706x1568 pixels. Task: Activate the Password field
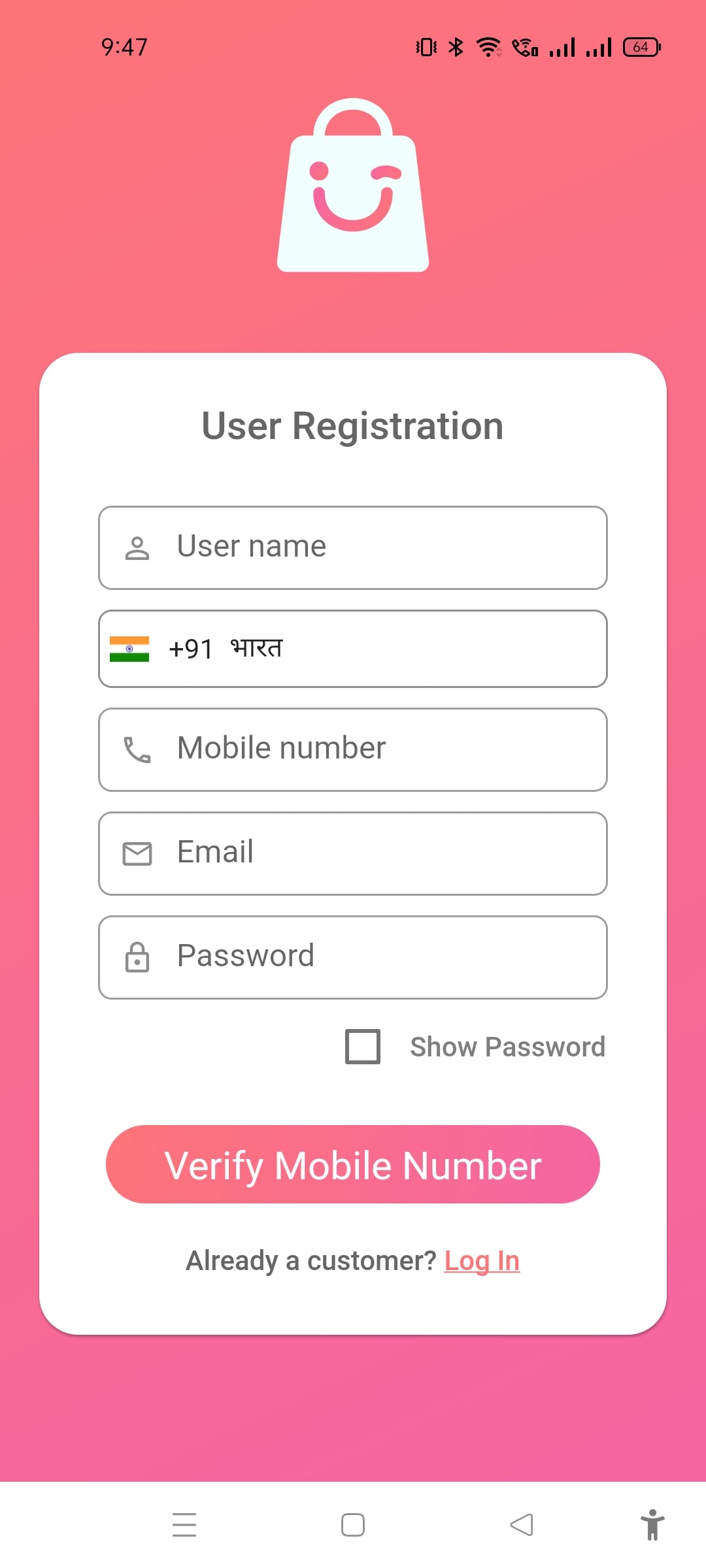[353, 957]
